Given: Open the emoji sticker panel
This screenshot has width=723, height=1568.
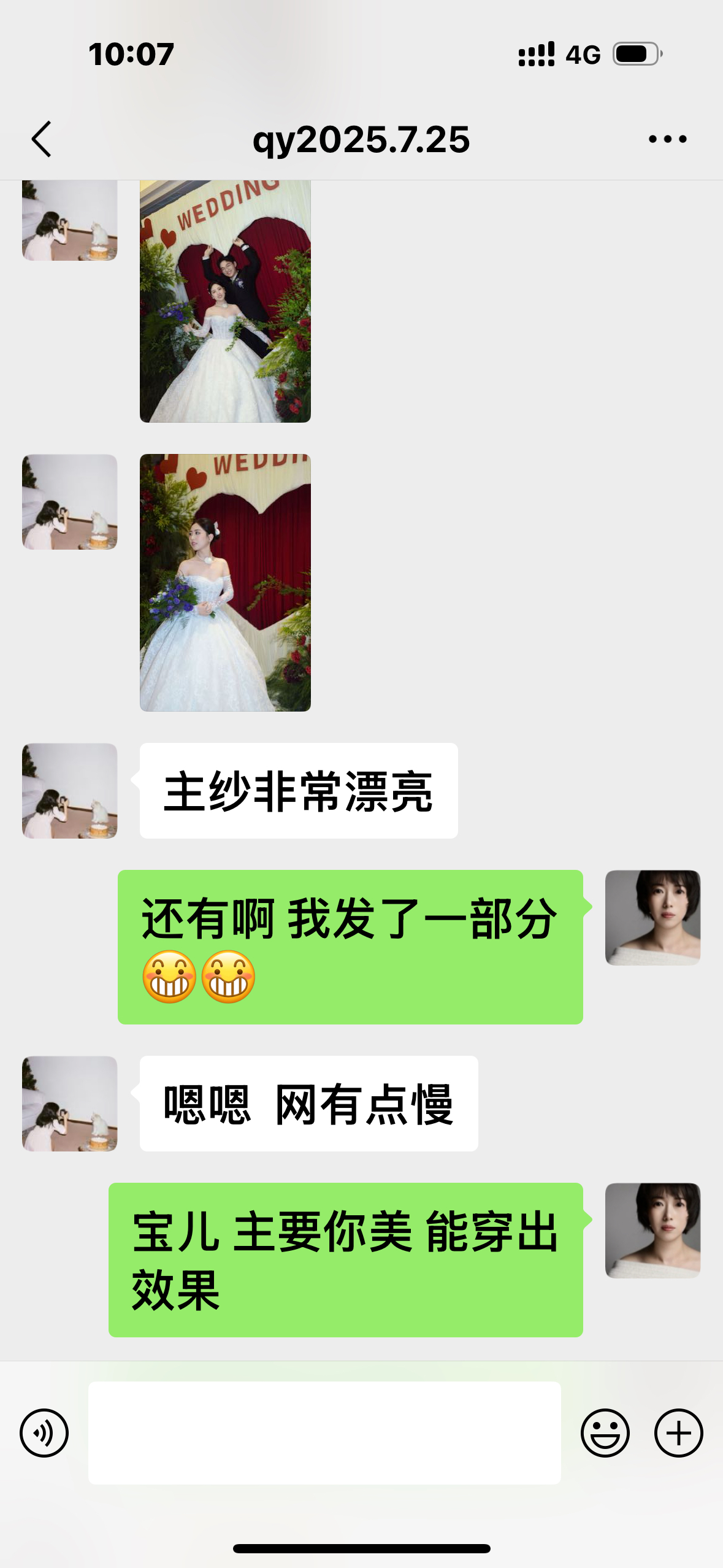Looking at the screenshot, I should tap(605, 1433).
